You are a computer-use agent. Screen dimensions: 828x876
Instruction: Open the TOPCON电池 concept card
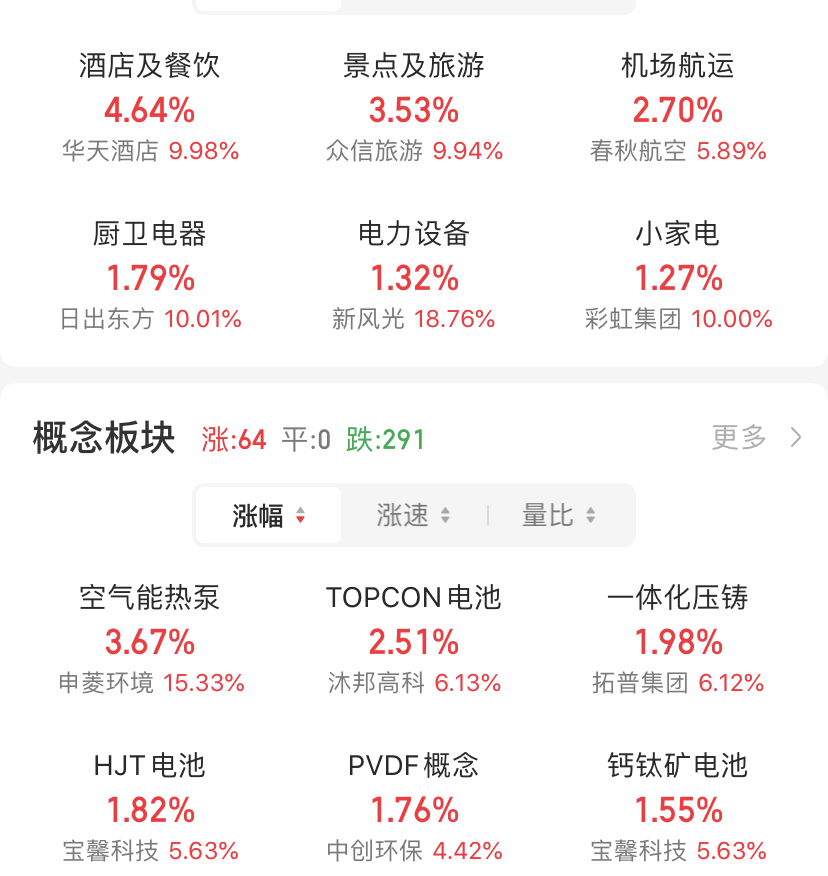coord(414,639)
